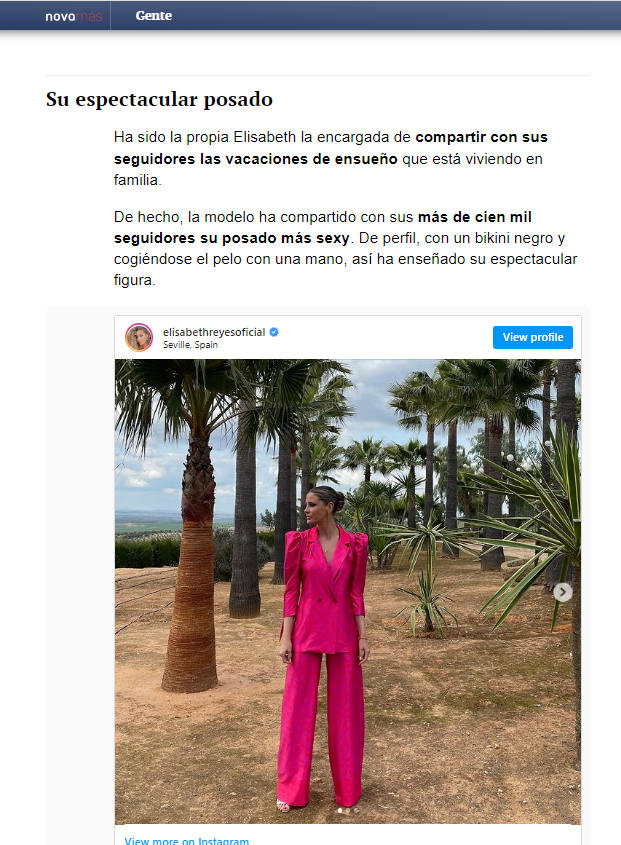This screenshot has width=621, height=845.
Task: Tap the View profile button
Action: pyautogui.click(x=532, y=337)
